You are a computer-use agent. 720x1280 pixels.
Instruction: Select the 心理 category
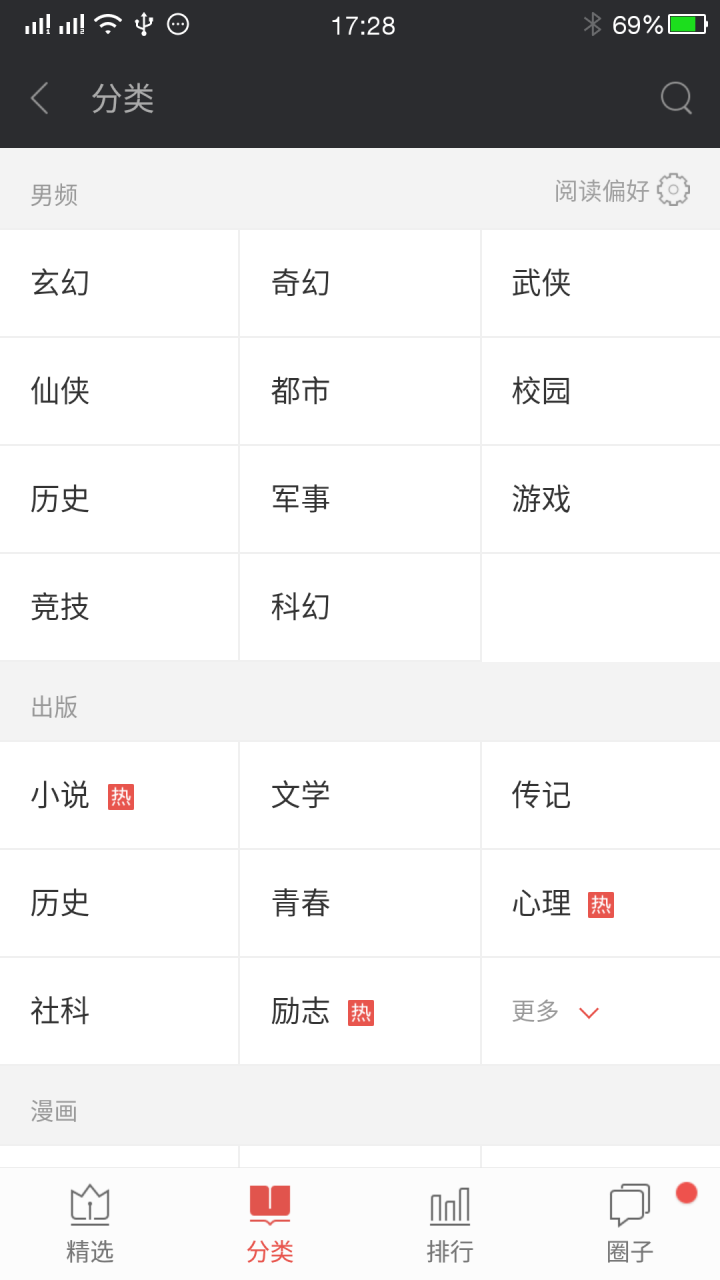[600, 903]
